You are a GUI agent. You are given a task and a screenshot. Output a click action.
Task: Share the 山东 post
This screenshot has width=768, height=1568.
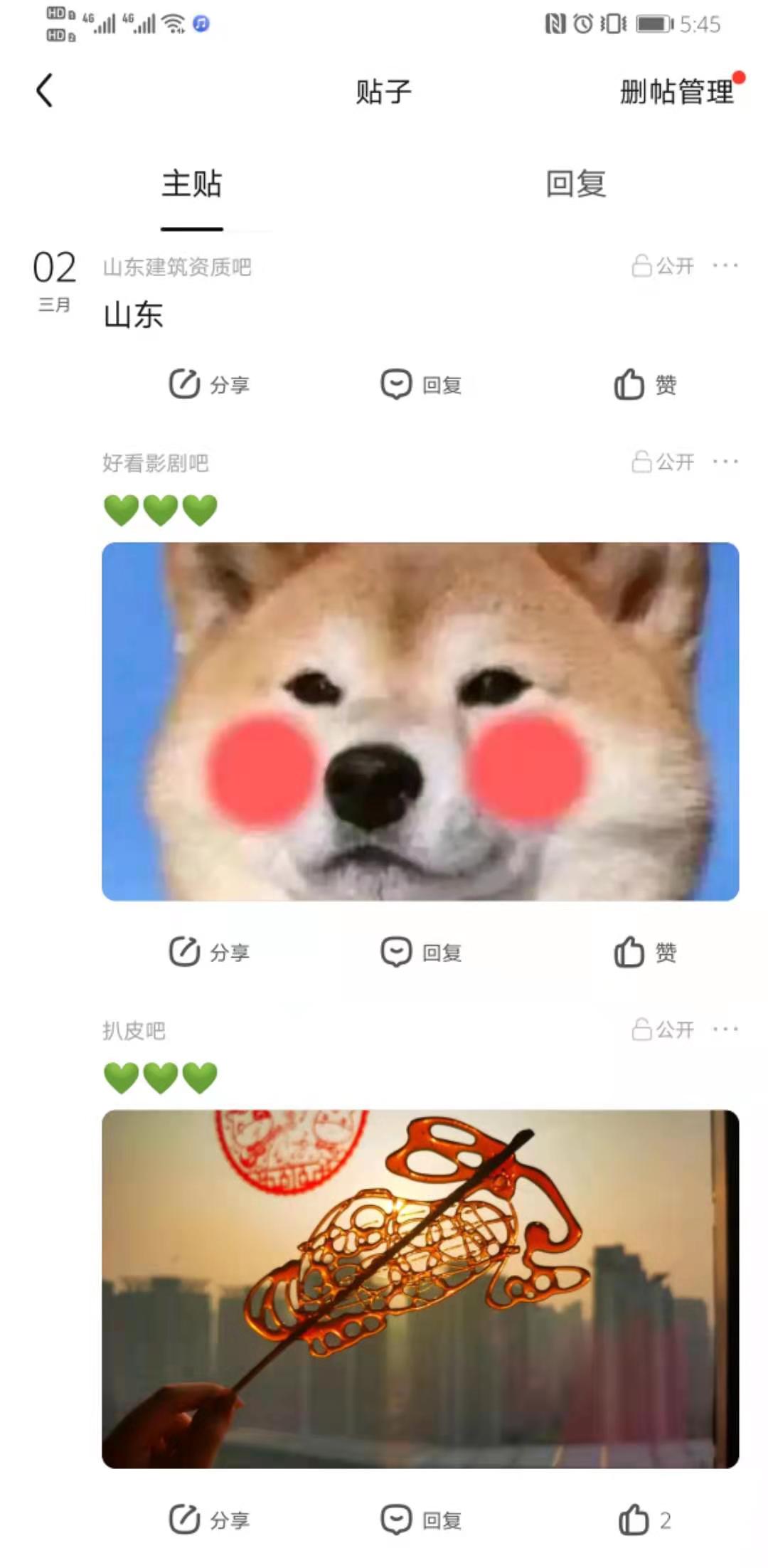(208, 384)
